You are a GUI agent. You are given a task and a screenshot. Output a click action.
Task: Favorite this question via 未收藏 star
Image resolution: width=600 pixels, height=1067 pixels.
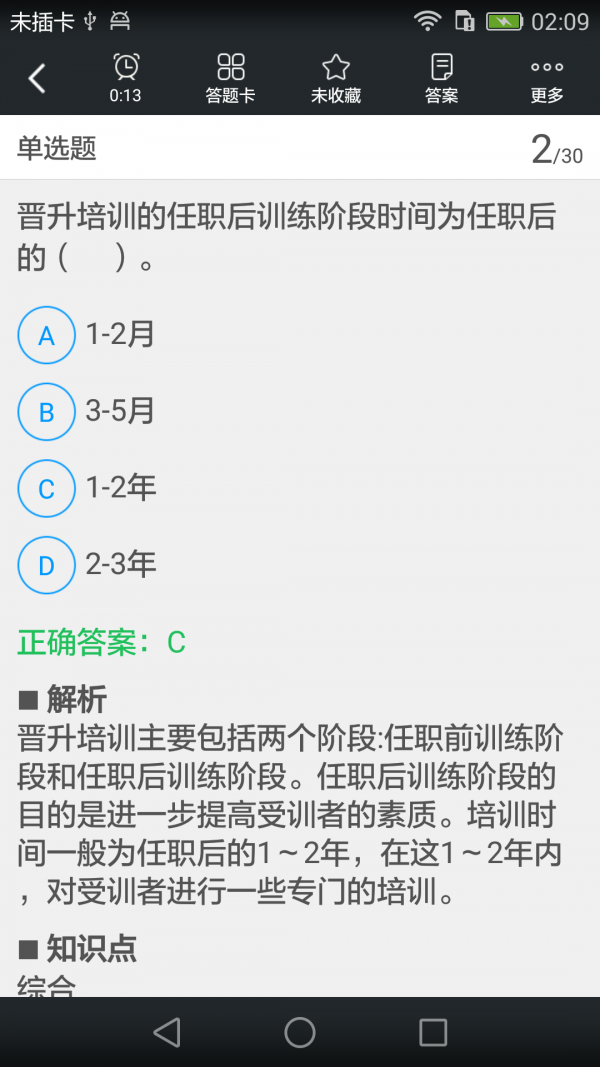coord(336,78)
